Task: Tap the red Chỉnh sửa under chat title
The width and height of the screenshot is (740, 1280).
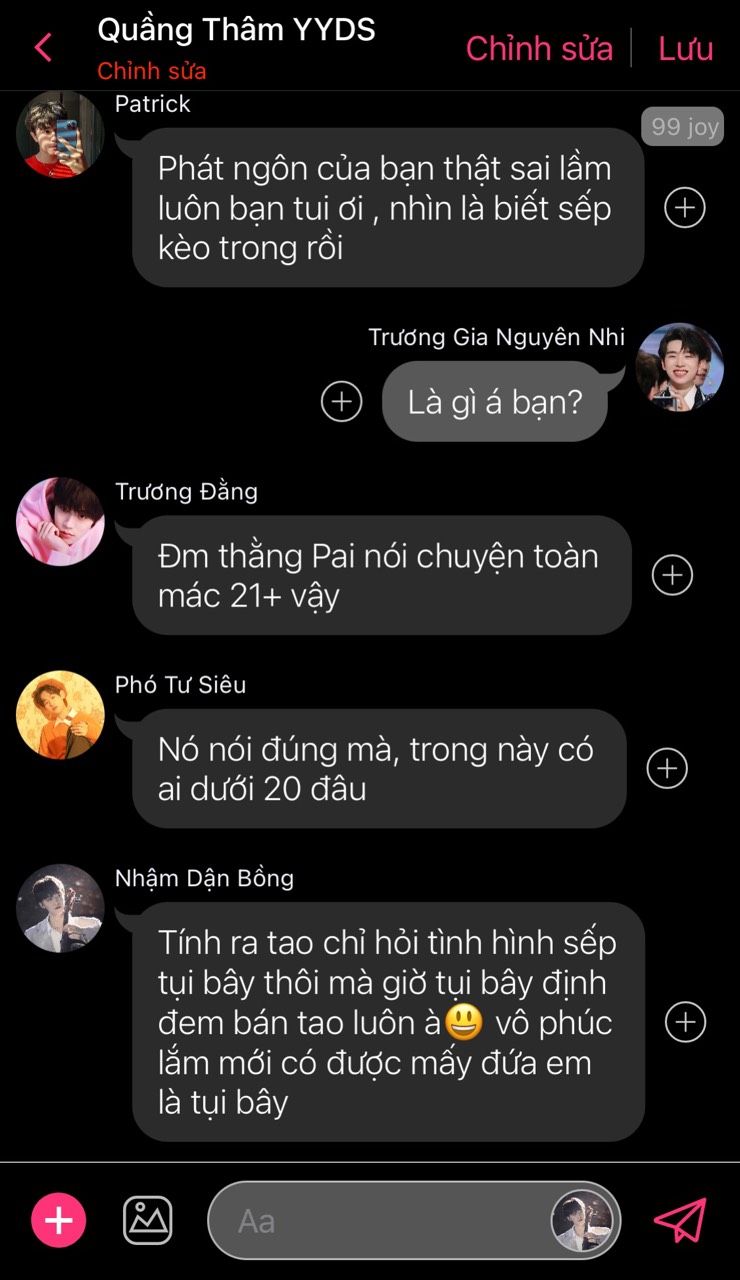Action: click(x=152, y=72)
